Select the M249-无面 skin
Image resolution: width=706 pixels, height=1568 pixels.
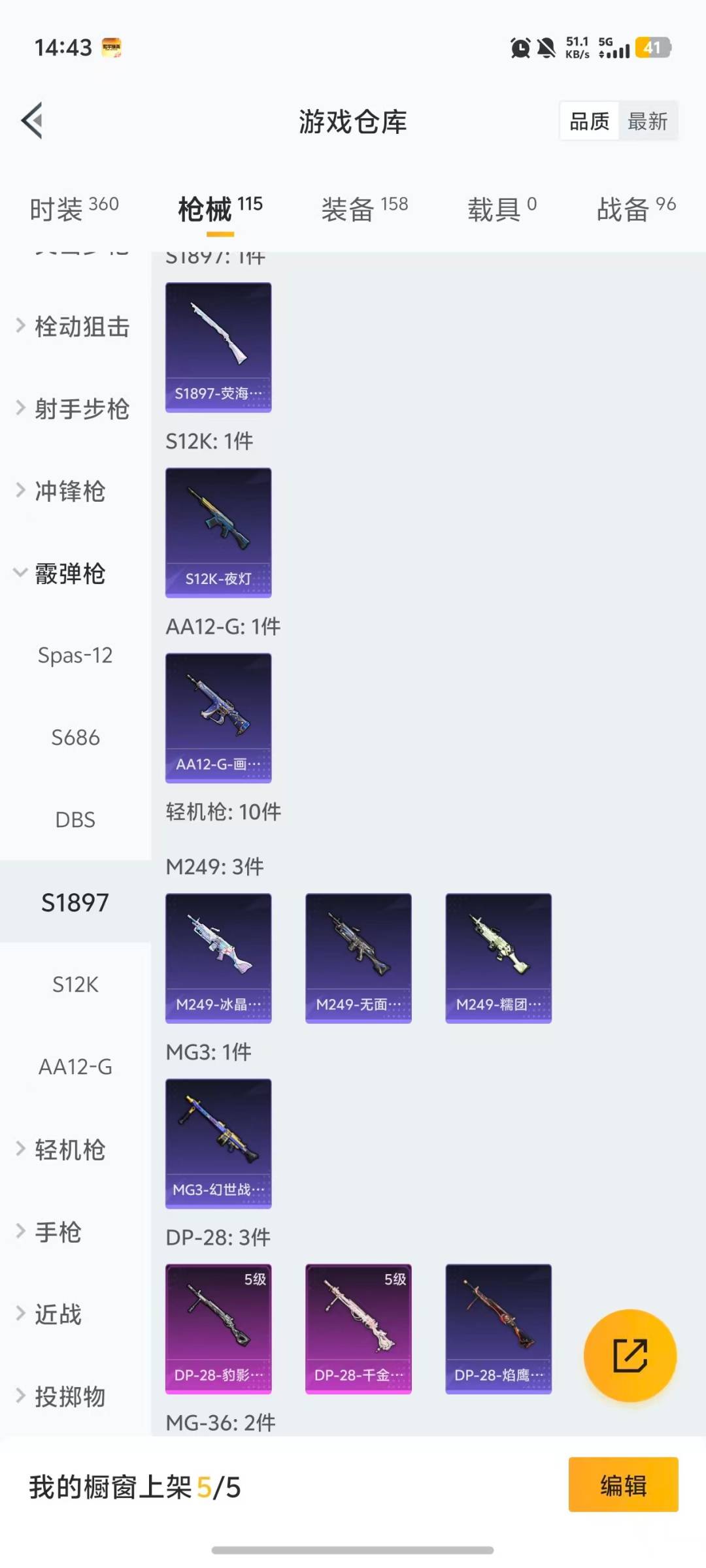358,957
